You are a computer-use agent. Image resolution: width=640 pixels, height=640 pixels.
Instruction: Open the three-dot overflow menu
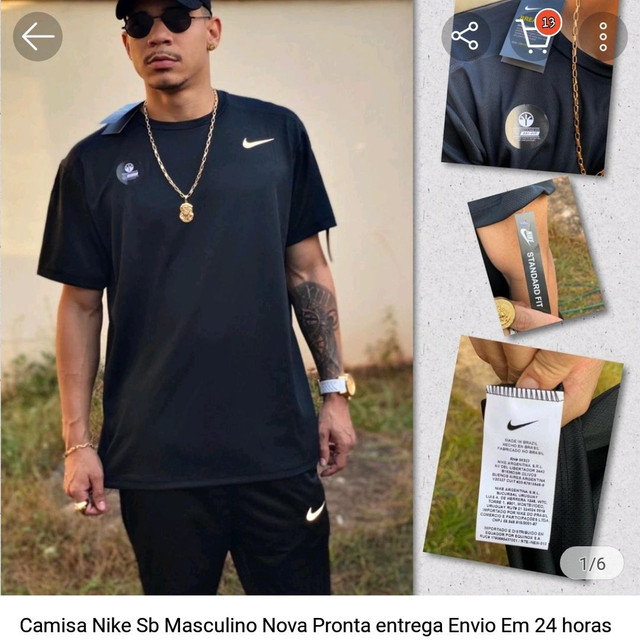603,37
